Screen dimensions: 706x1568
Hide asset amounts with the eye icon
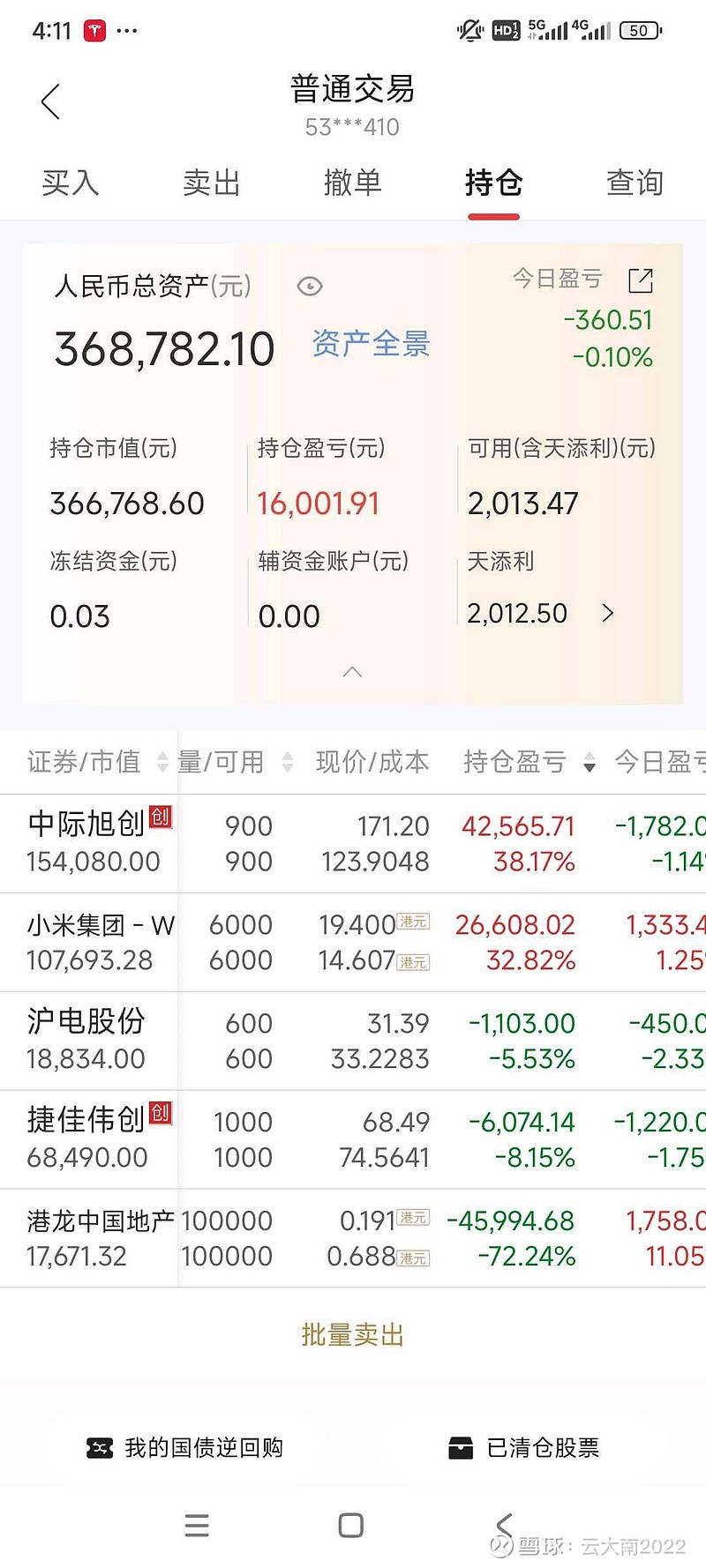pos(310,286)
